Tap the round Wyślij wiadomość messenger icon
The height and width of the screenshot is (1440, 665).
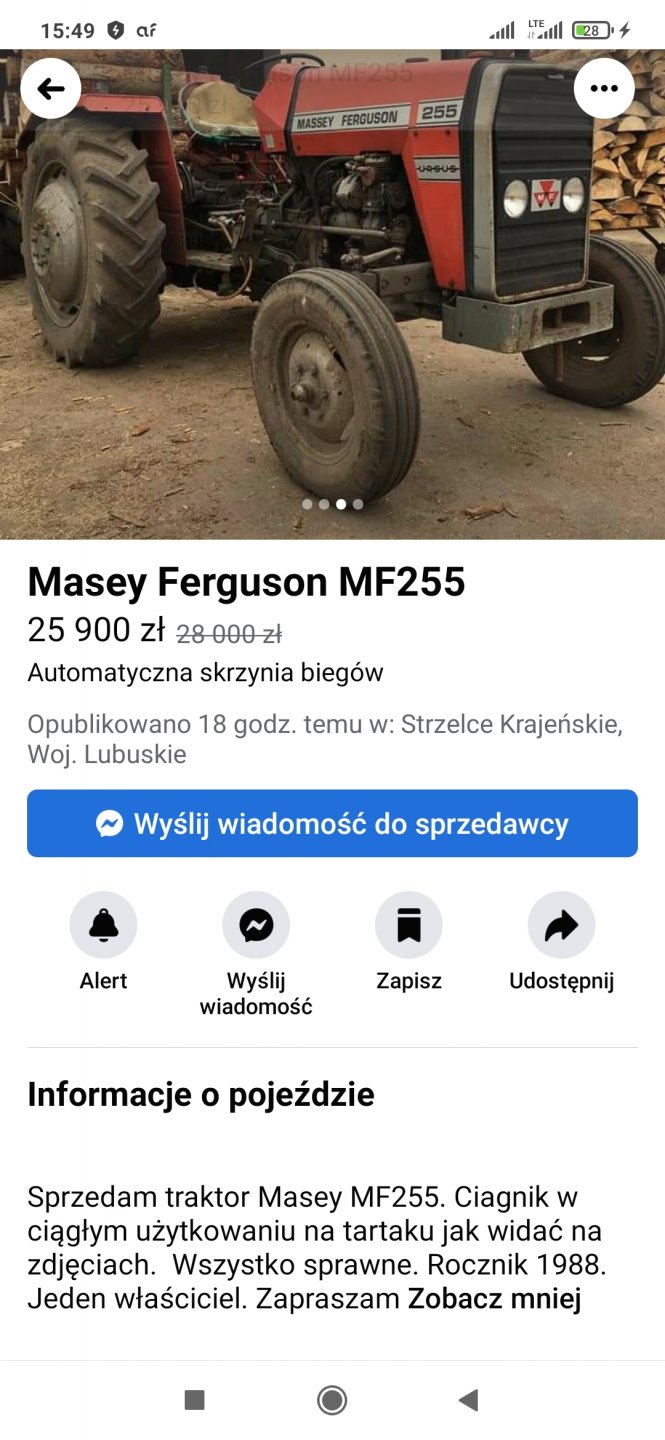(x=256, y=926)
